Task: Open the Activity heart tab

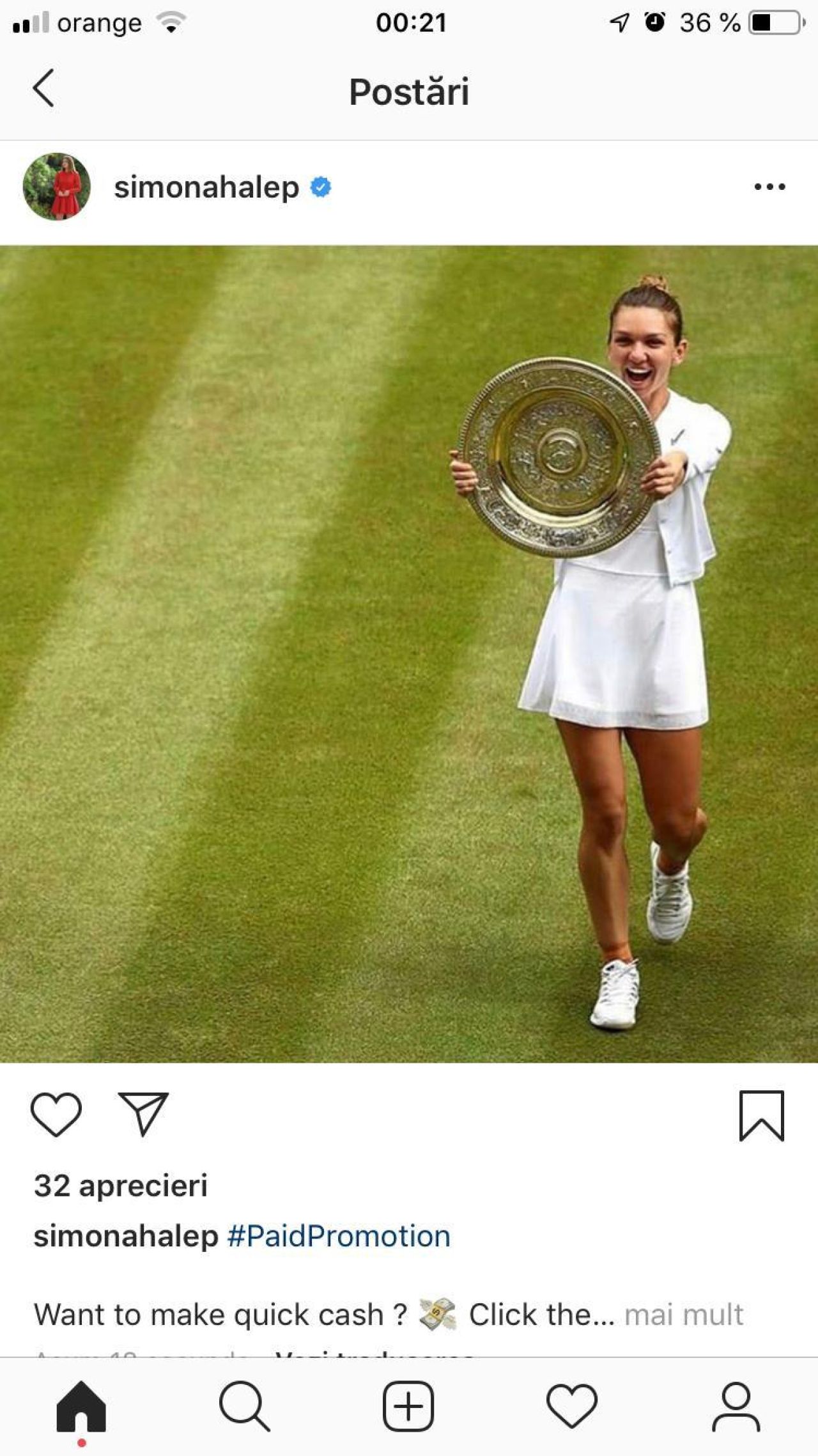Action: click(x=572, y=1407)
